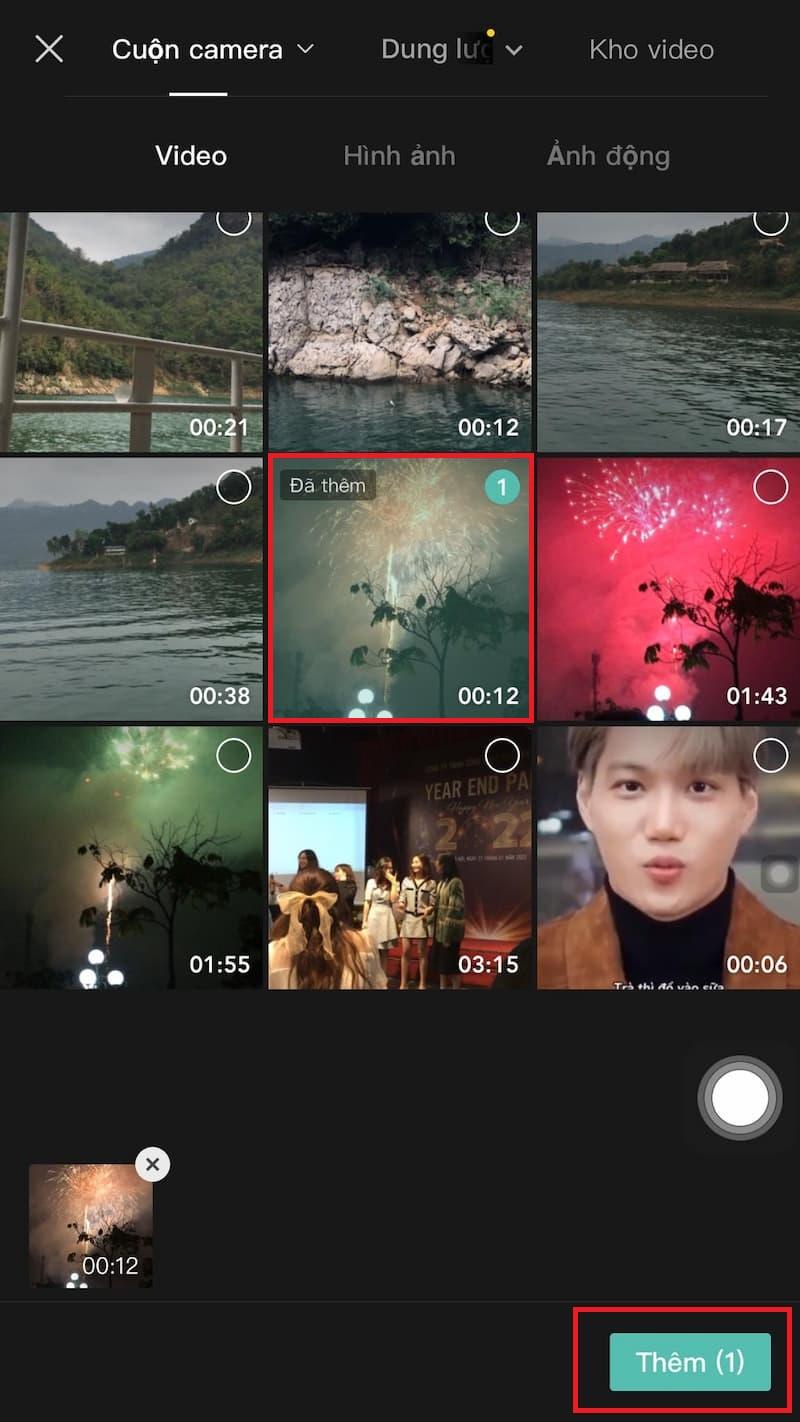Tap the Thêm (1) button
Viewport: 800px width, 1422px height.
[x=690, y=1362]
